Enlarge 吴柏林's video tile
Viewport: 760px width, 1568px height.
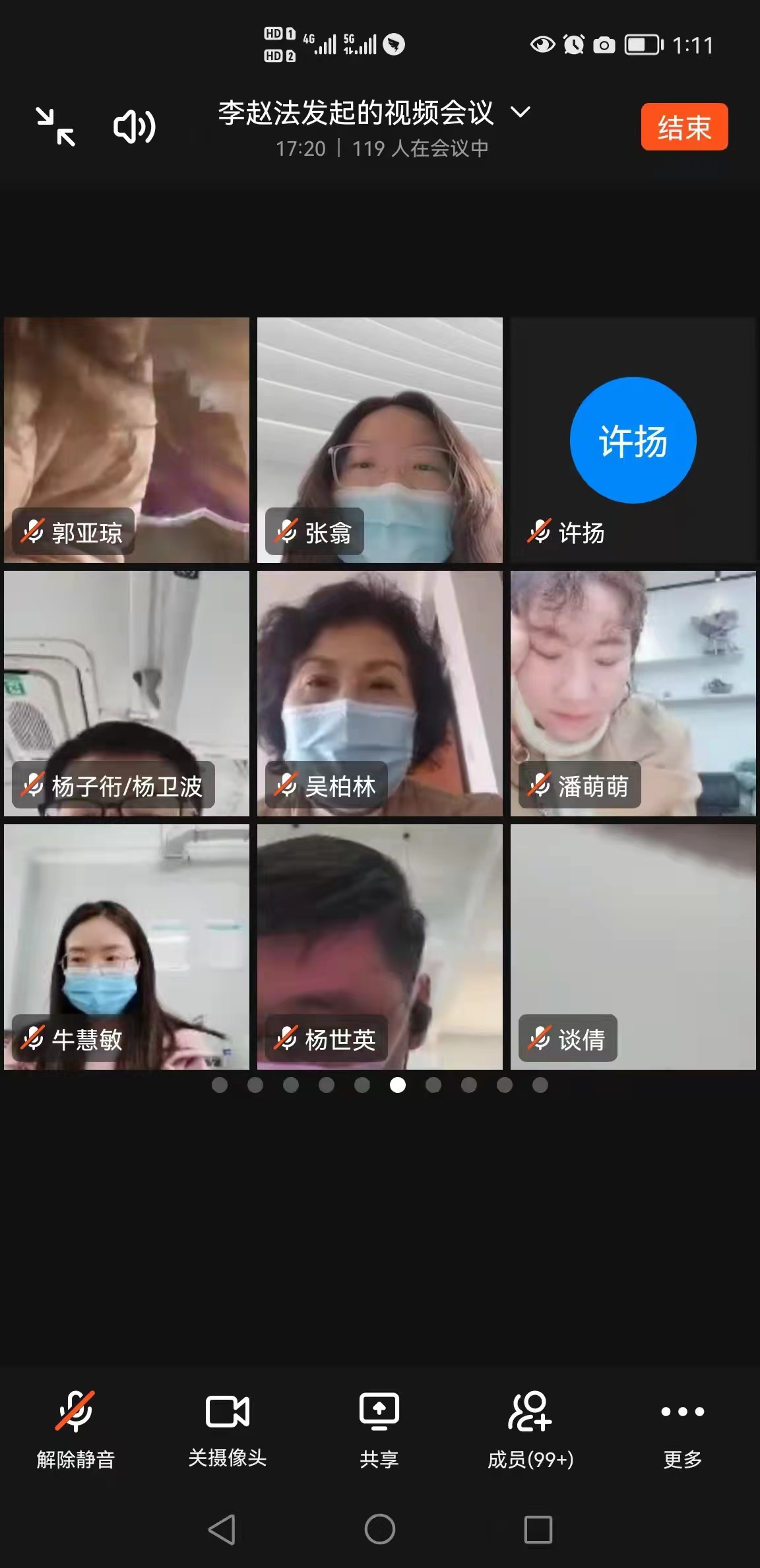pyautogui.click(x=380, y=693)
